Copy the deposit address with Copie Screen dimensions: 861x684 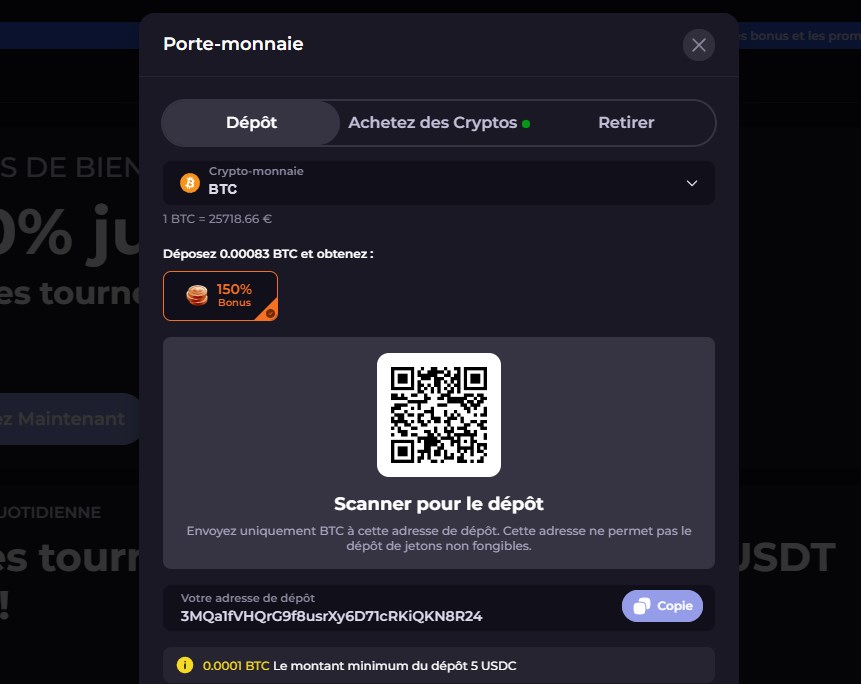click(662, 606)
